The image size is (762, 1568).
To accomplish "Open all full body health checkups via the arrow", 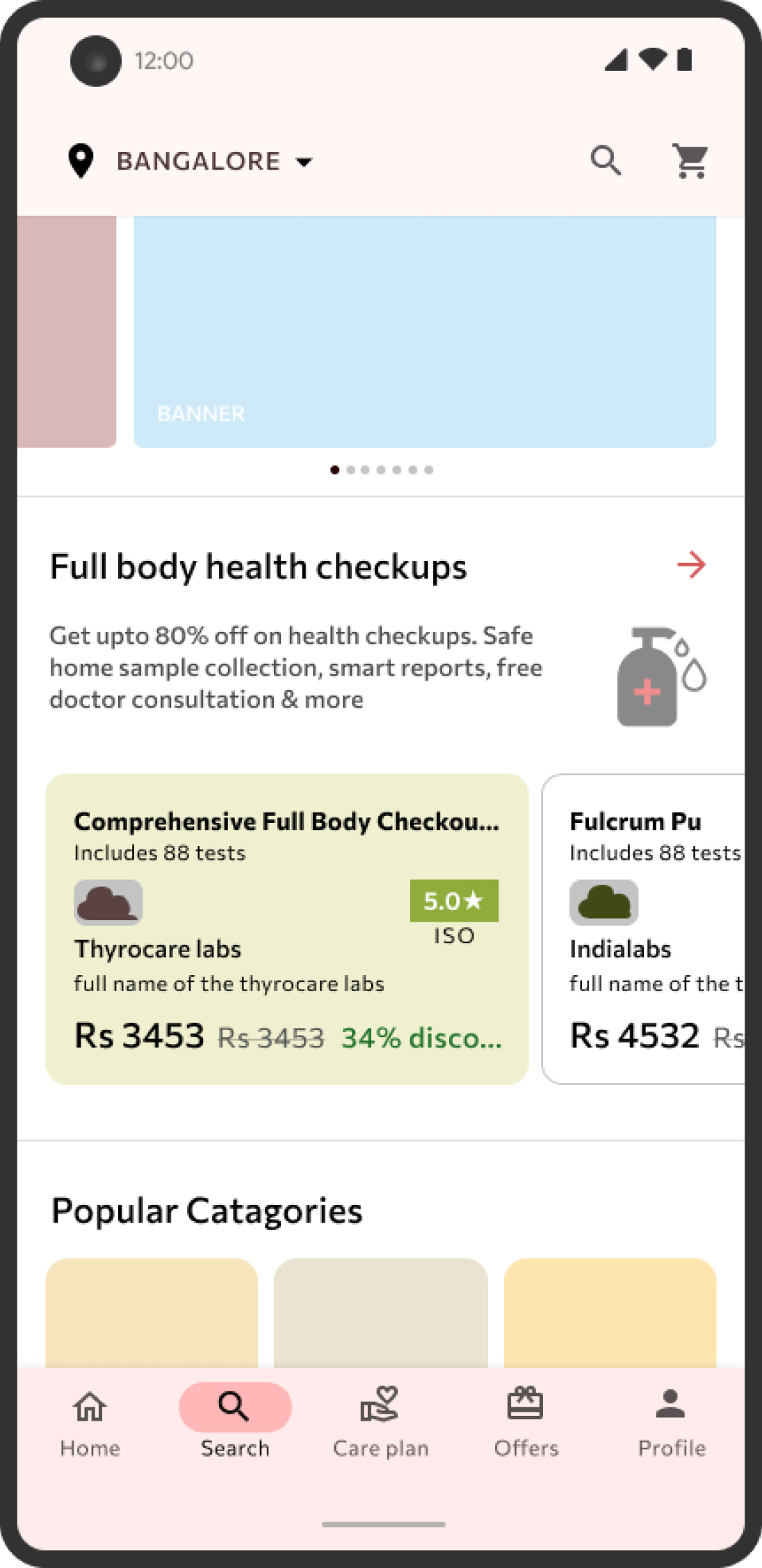I will pyautogui.click(x=691, y=565).
